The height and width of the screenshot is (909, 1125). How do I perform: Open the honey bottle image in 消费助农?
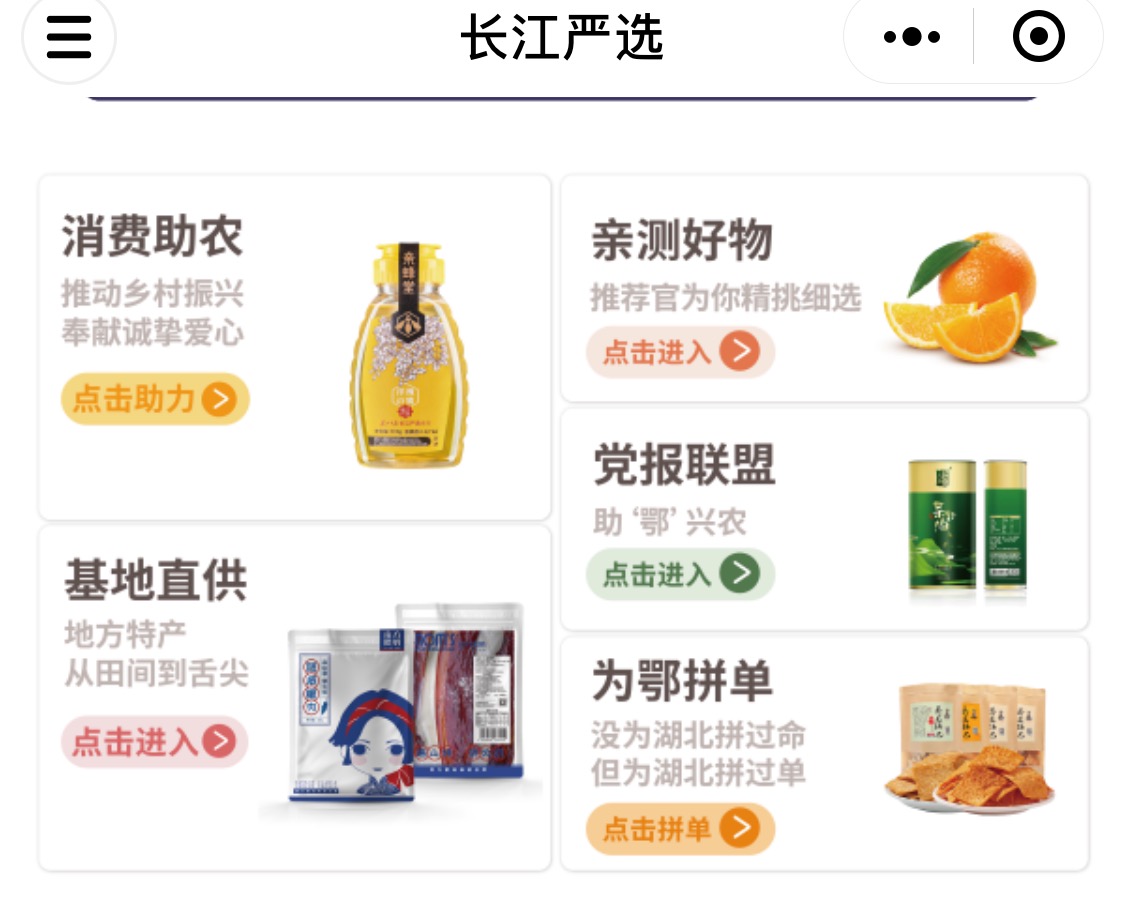[x=408, y=355]
